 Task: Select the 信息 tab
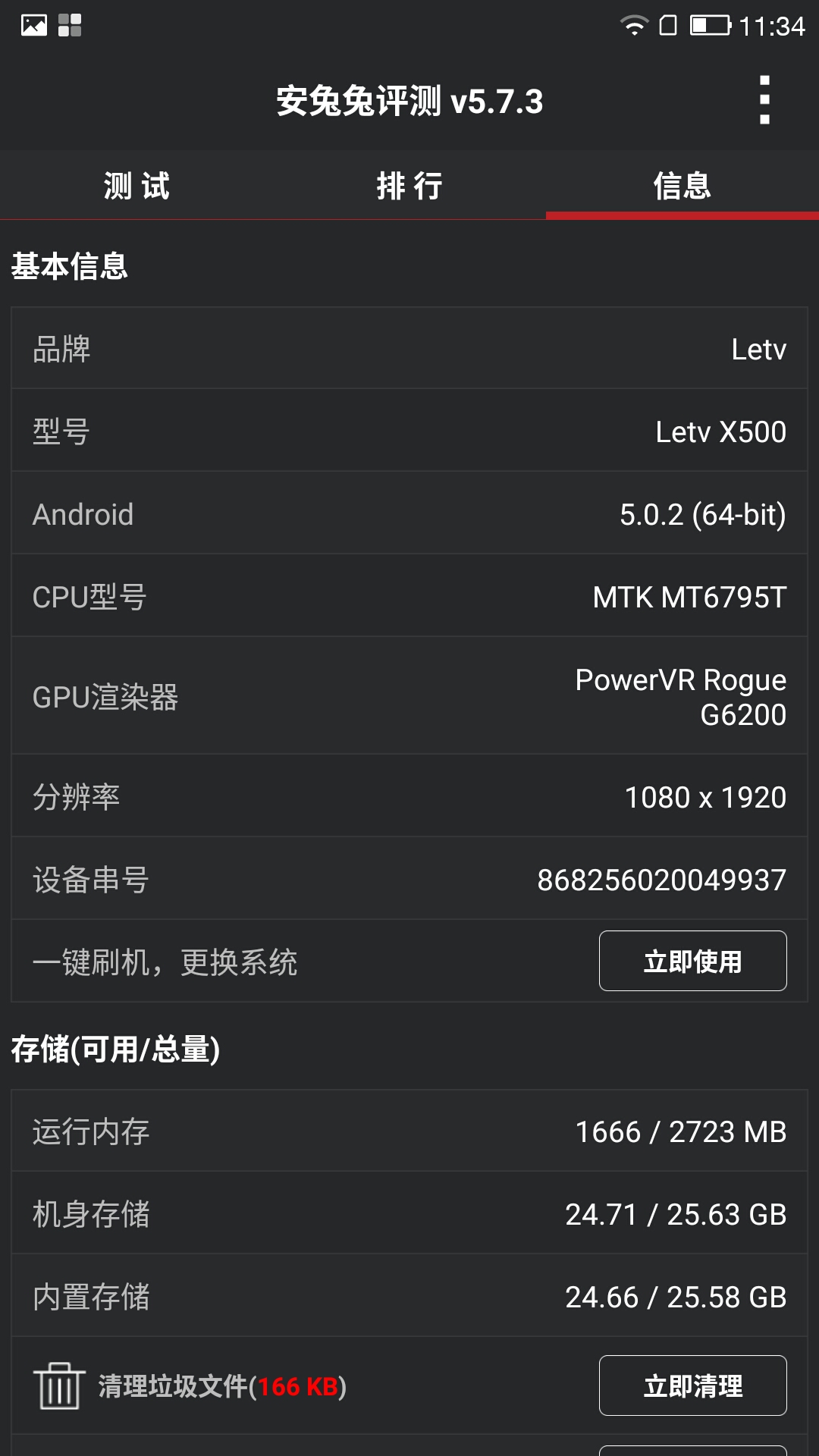[x=682, y=186]
